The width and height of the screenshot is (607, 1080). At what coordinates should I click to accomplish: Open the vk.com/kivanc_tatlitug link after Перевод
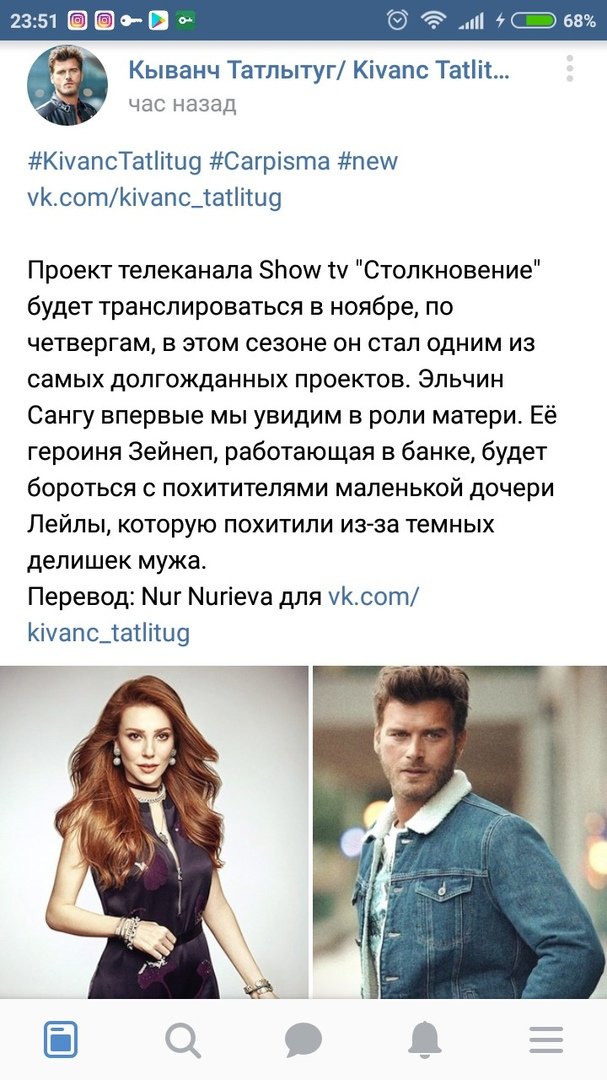pos(223,614)
